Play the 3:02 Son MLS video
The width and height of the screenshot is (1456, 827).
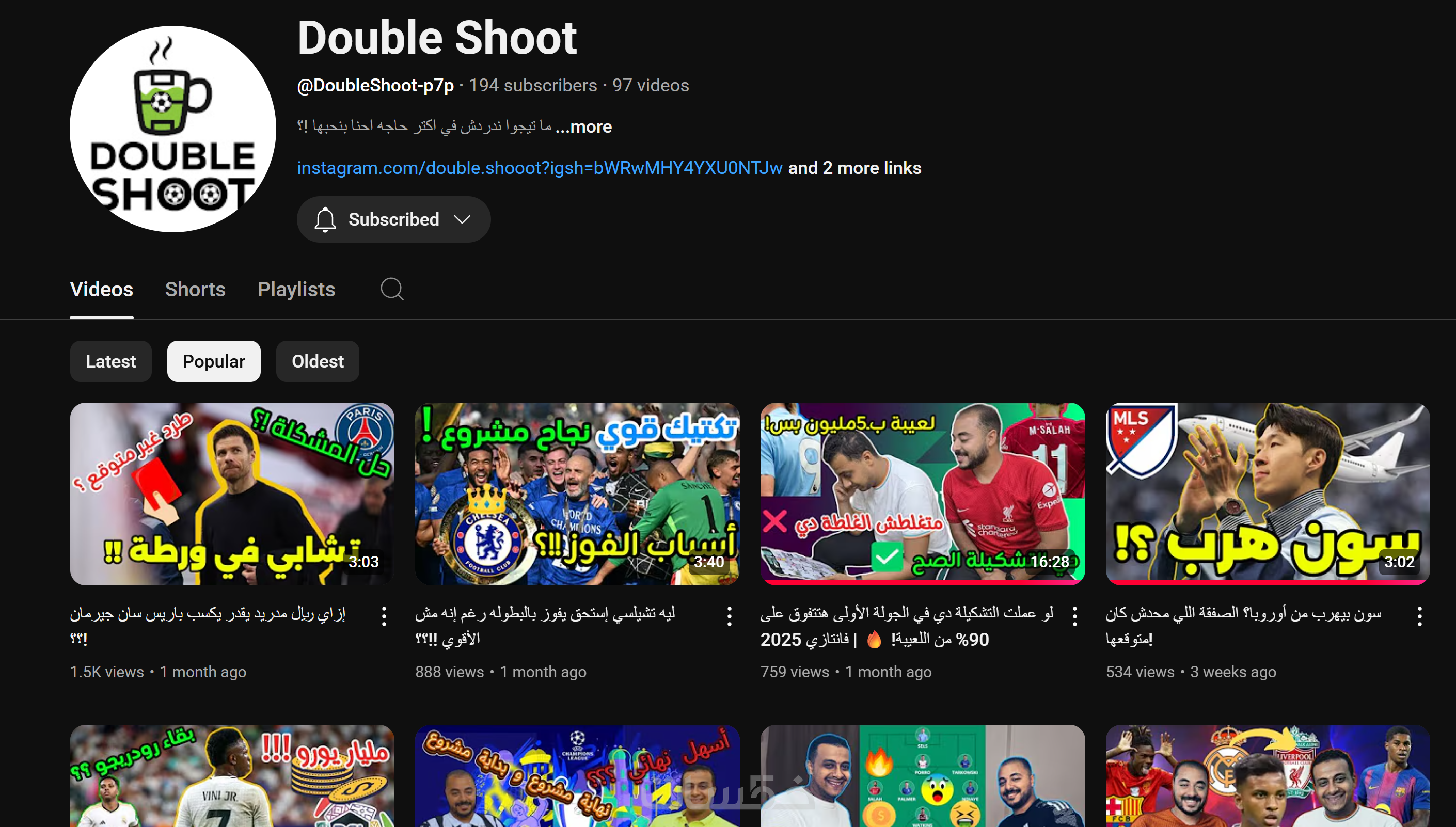pos(1268,494)
